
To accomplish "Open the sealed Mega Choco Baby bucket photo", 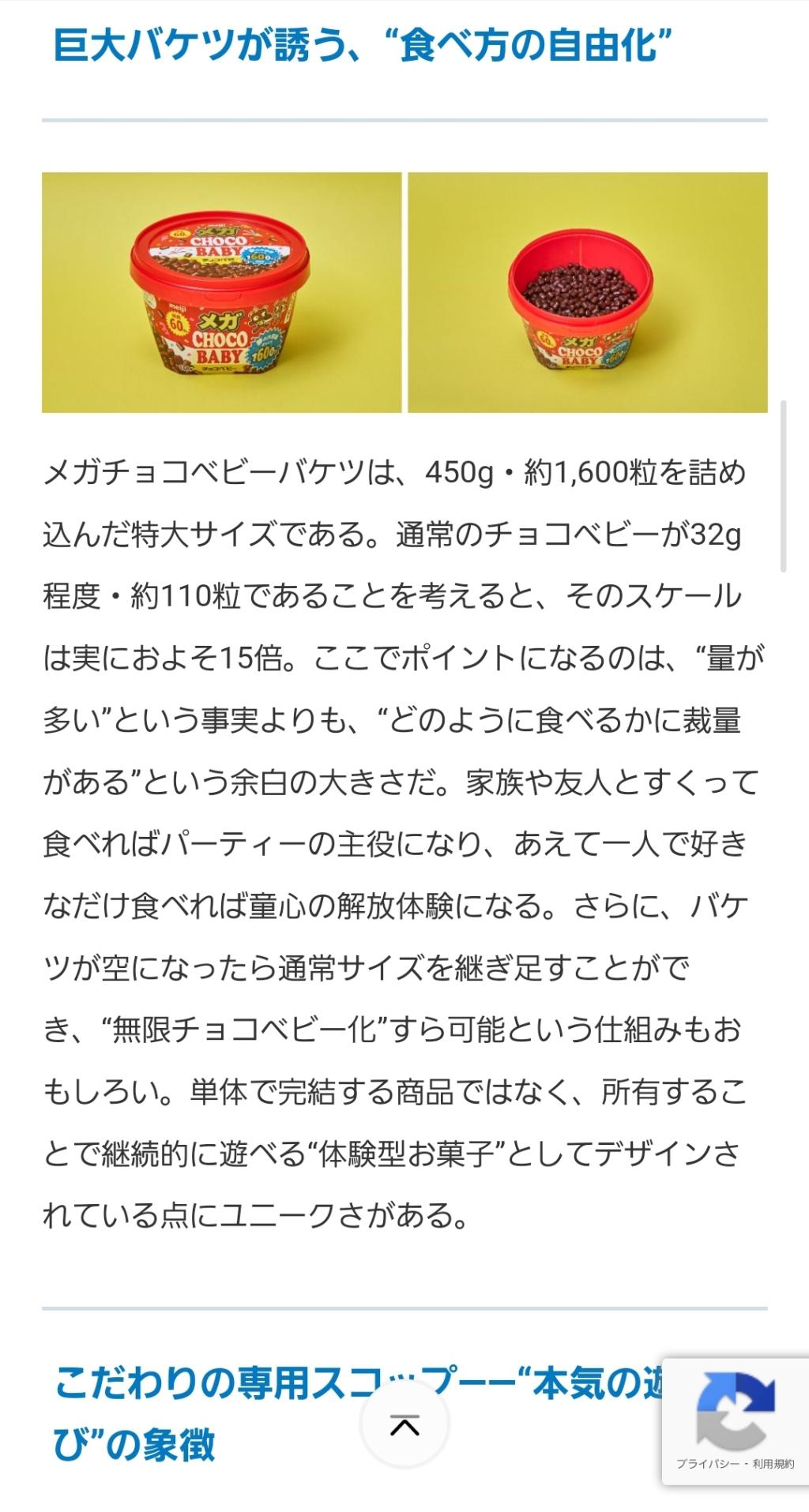I will 221,292.
